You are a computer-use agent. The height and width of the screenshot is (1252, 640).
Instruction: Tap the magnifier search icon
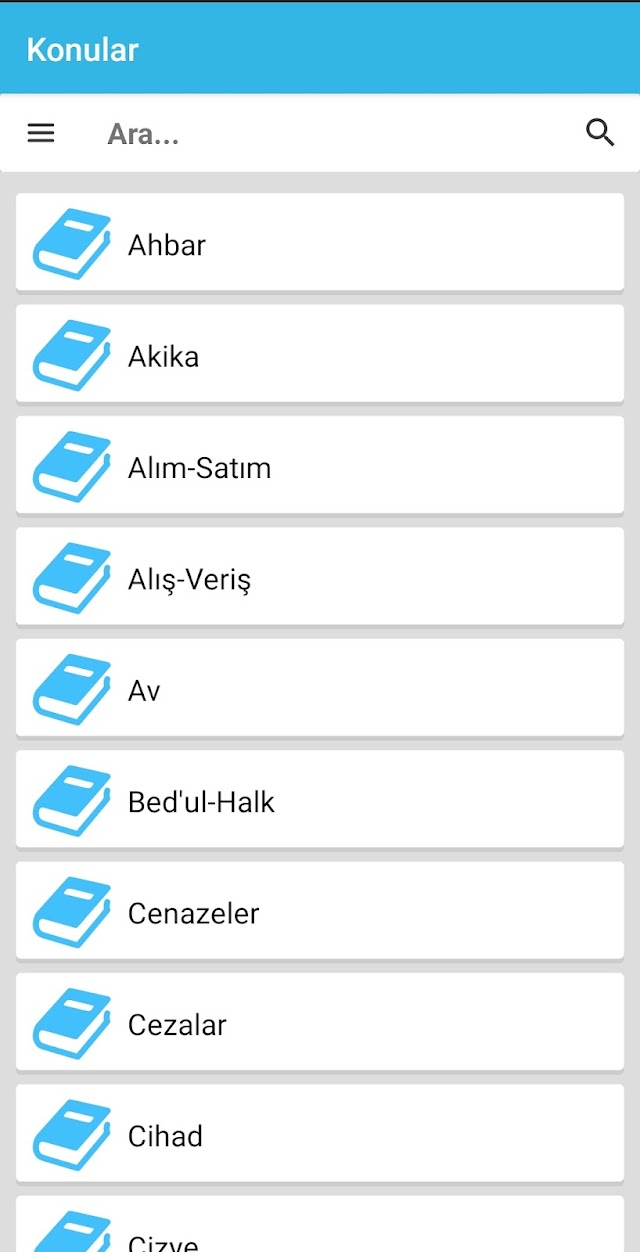[x=600, y=133]
